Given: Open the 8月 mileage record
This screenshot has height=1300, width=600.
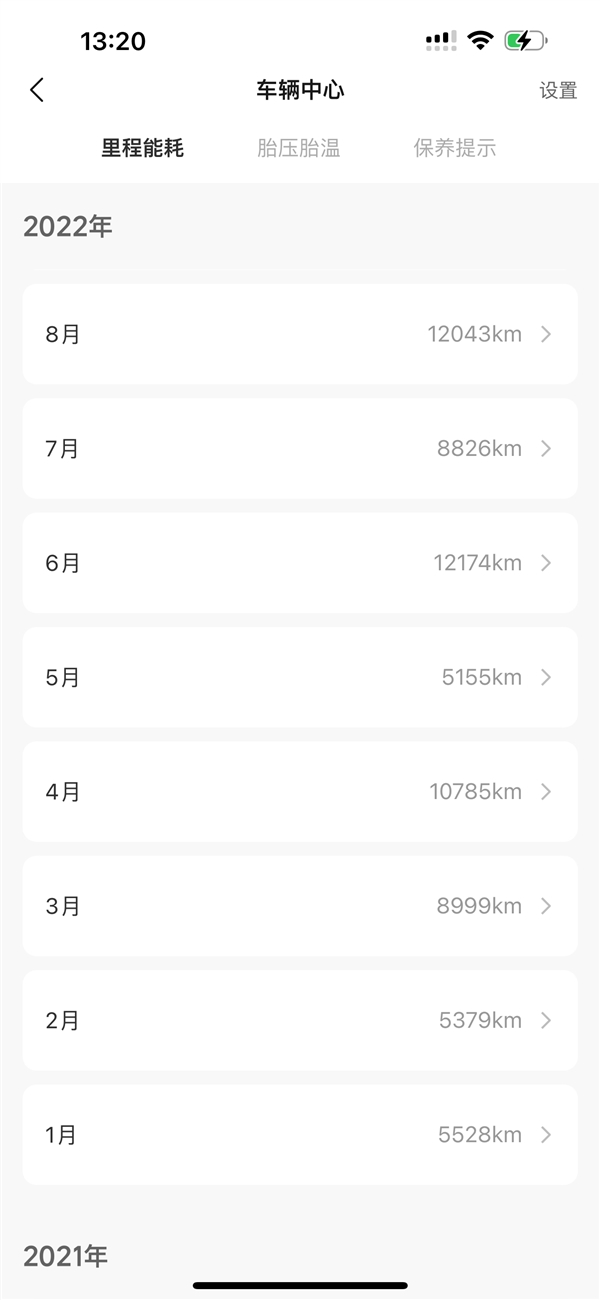Looking at the screenshot, I should click(300, 334).
